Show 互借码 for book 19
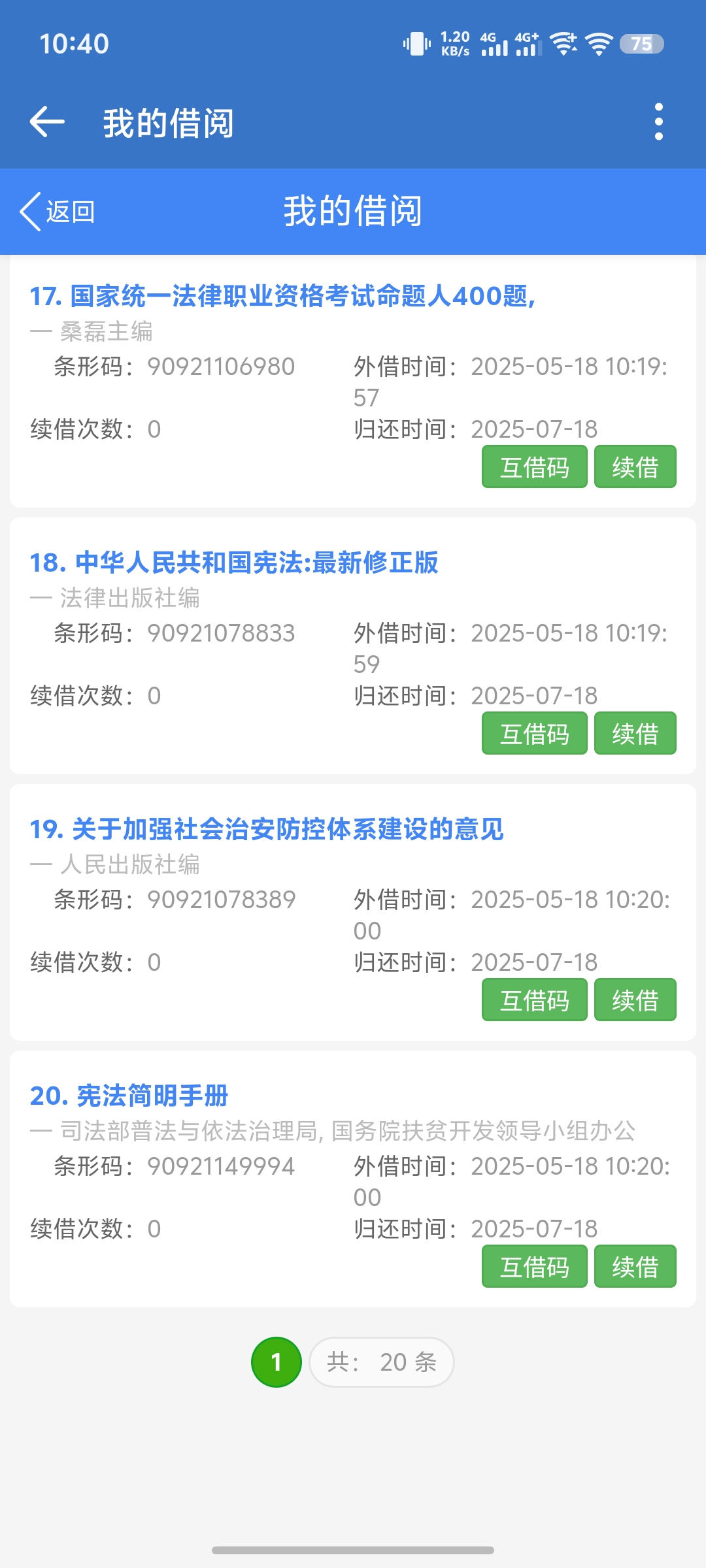The image size is (706, 1568). (534, 1000)
